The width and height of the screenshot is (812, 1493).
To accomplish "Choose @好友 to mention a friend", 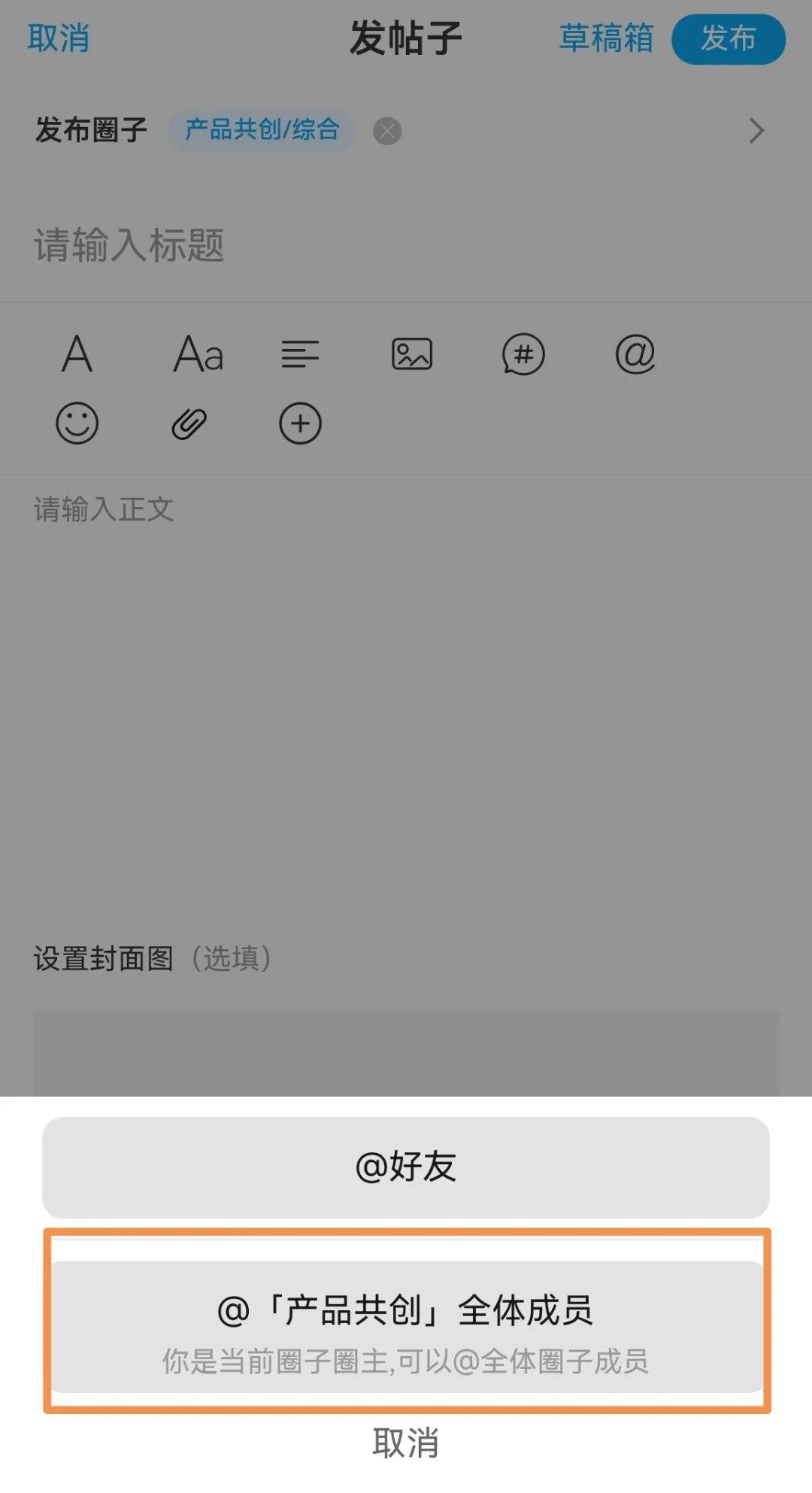I will (406, 1167).
